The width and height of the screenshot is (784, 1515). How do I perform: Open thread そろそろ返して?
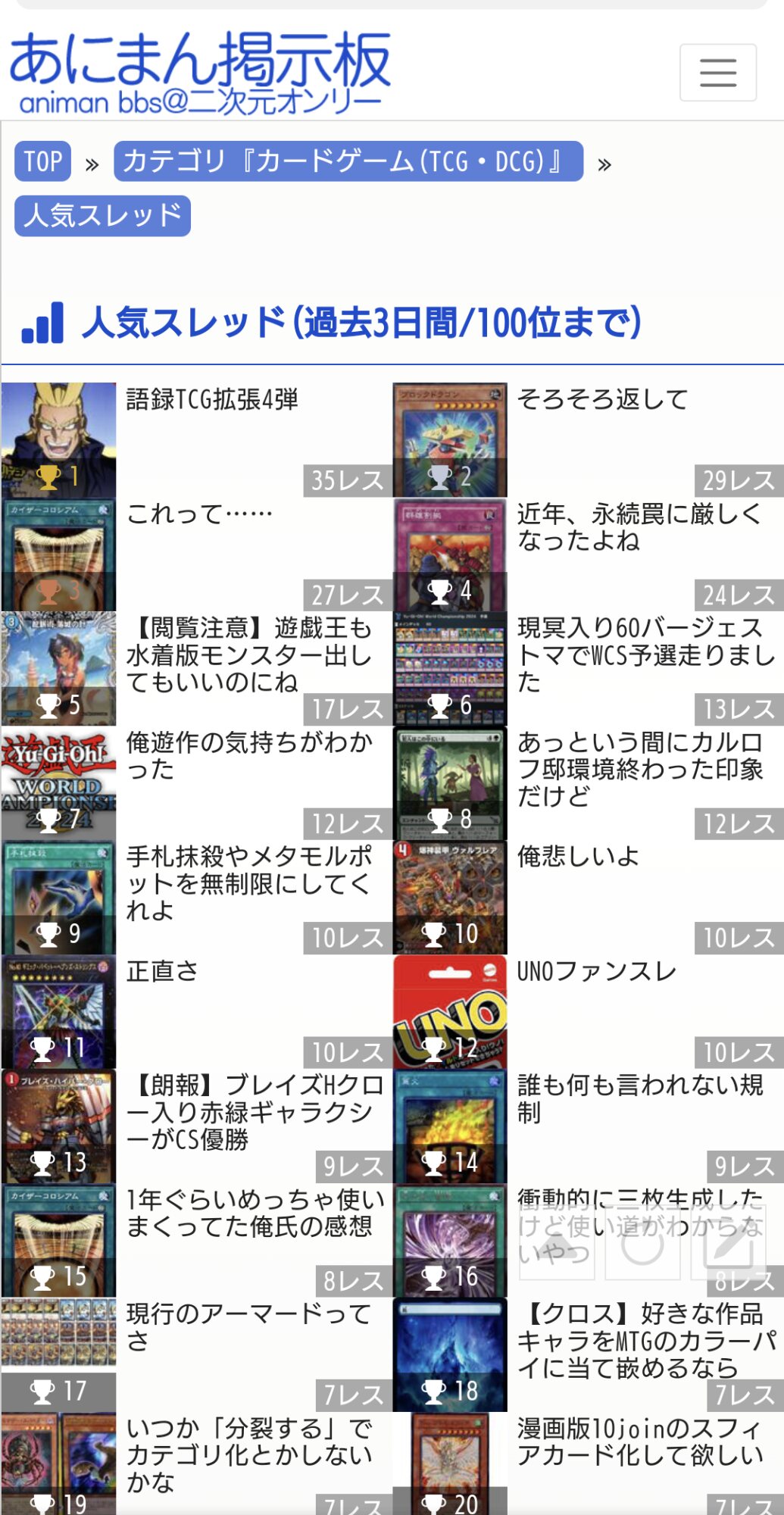[602, 400]
